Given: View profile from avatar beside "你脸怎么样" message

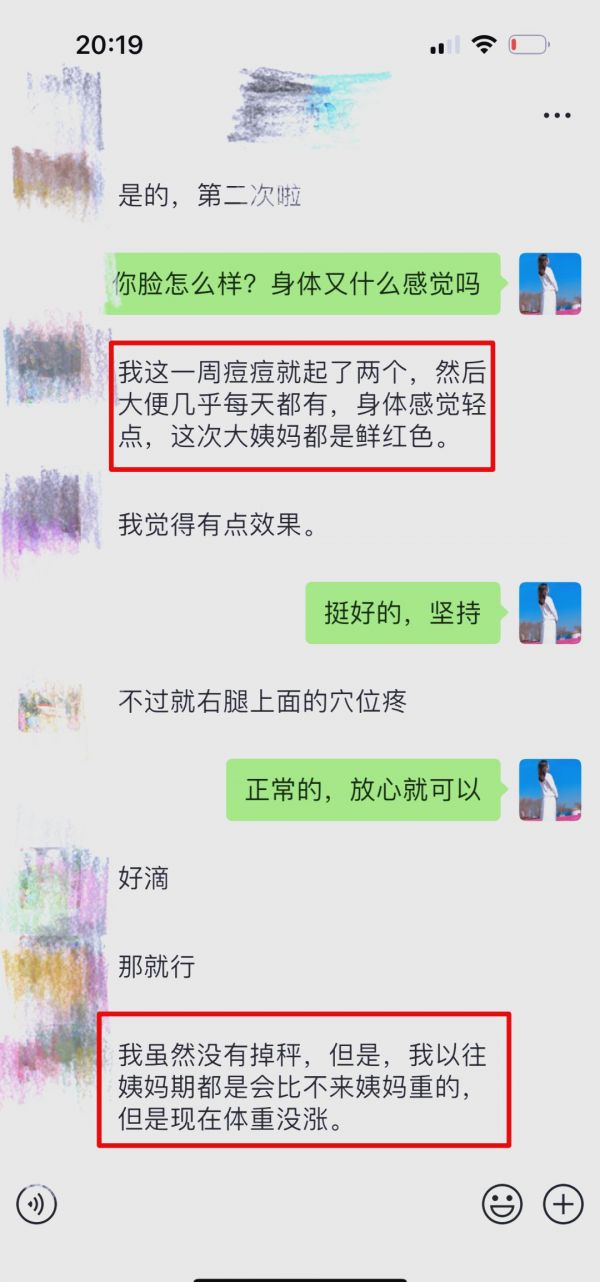Looking at the screenshot, I should (x=550, y=284).
